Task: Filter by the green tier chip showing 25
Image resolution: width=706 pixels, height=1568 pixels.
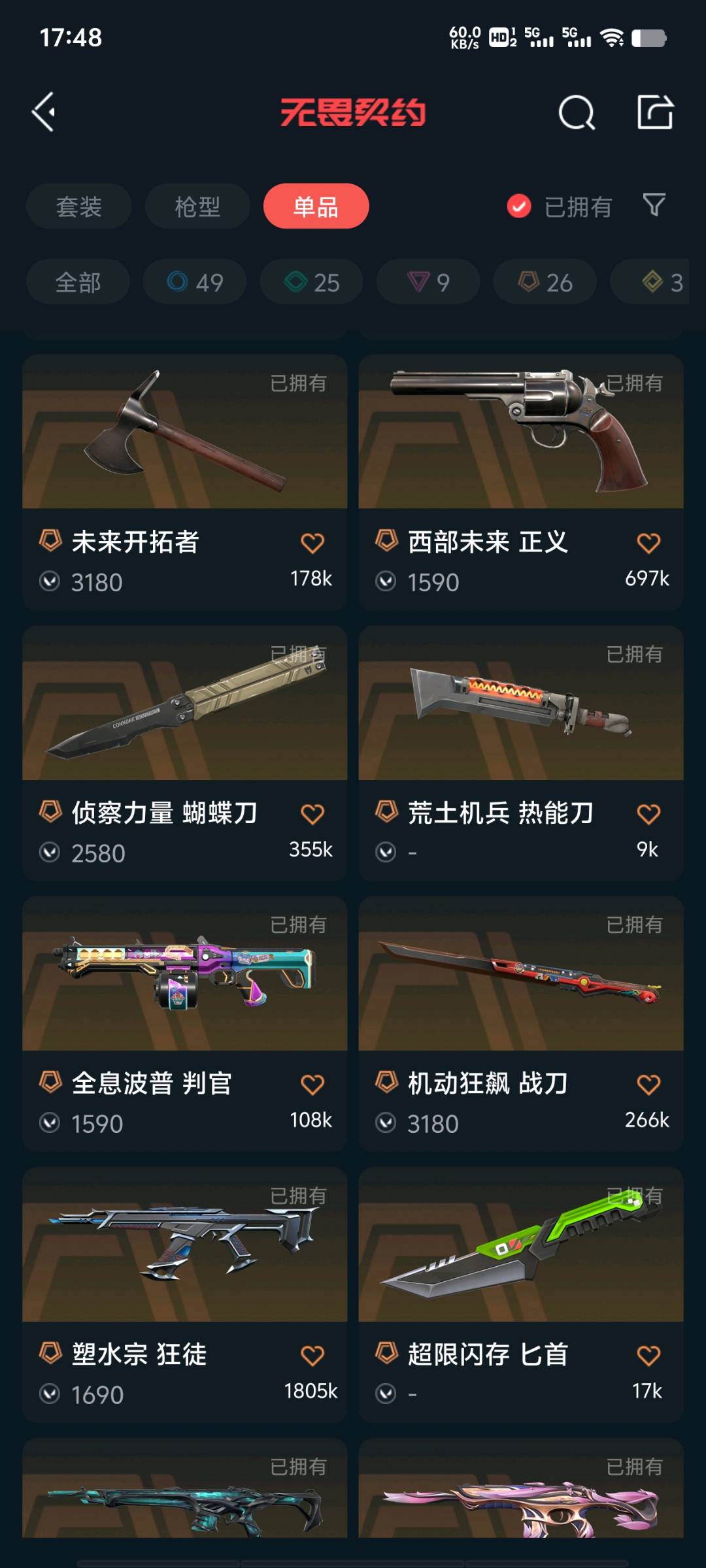Action: 312,282
